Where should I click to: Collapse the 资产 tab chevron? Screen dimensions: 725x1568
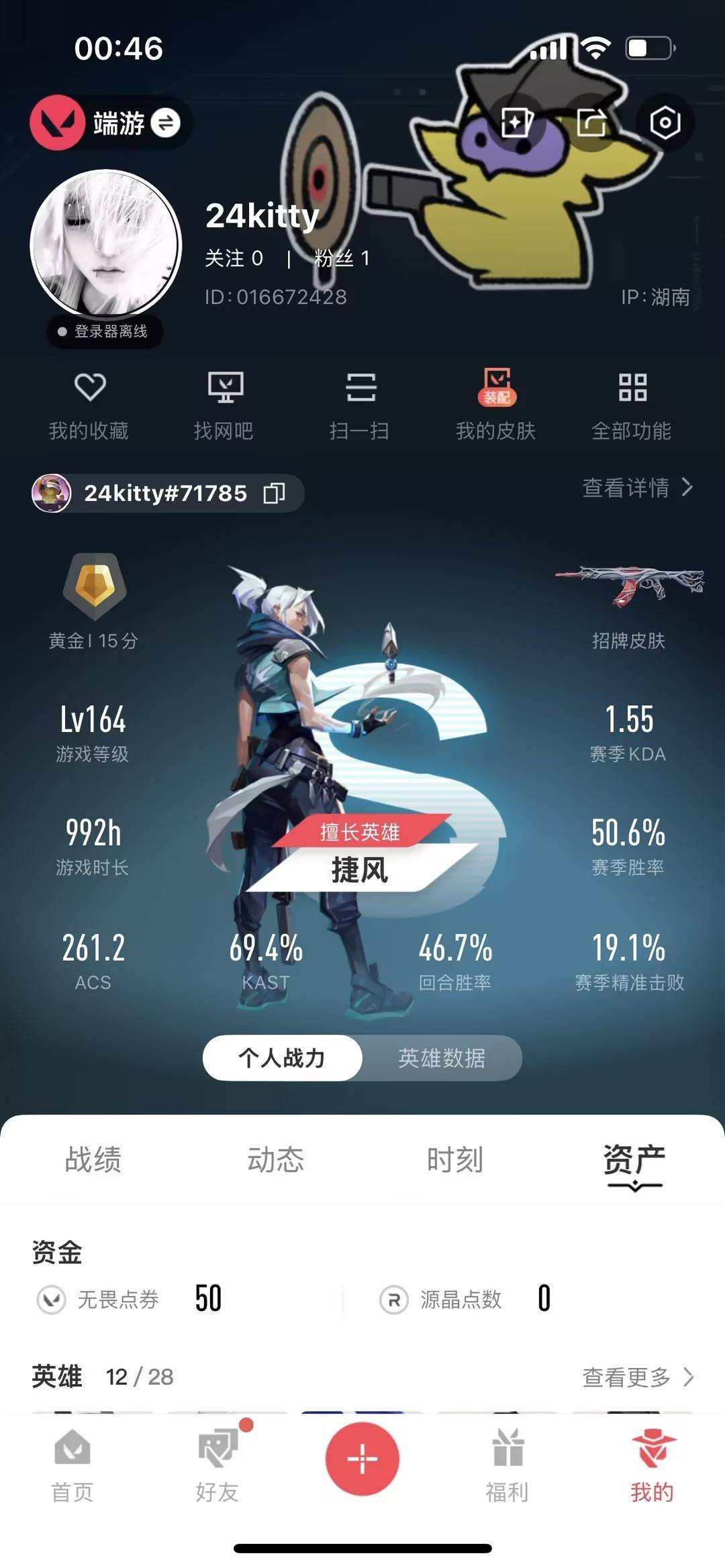pyautogui.click(x=634, y=1184)
